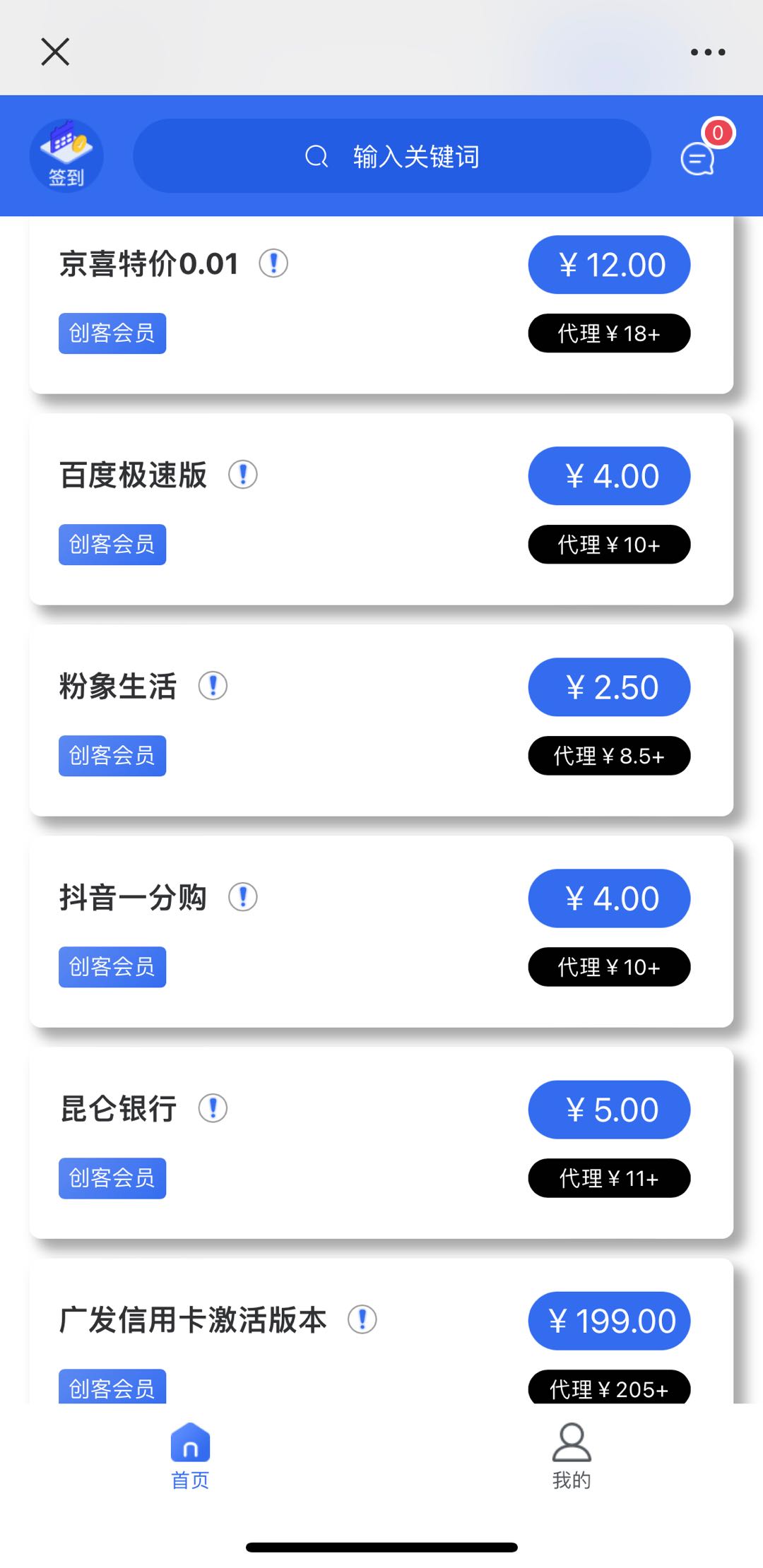763x1568 pixels.
Task: Open the 签到 check-in icon
Action: (x=66, y=155)
